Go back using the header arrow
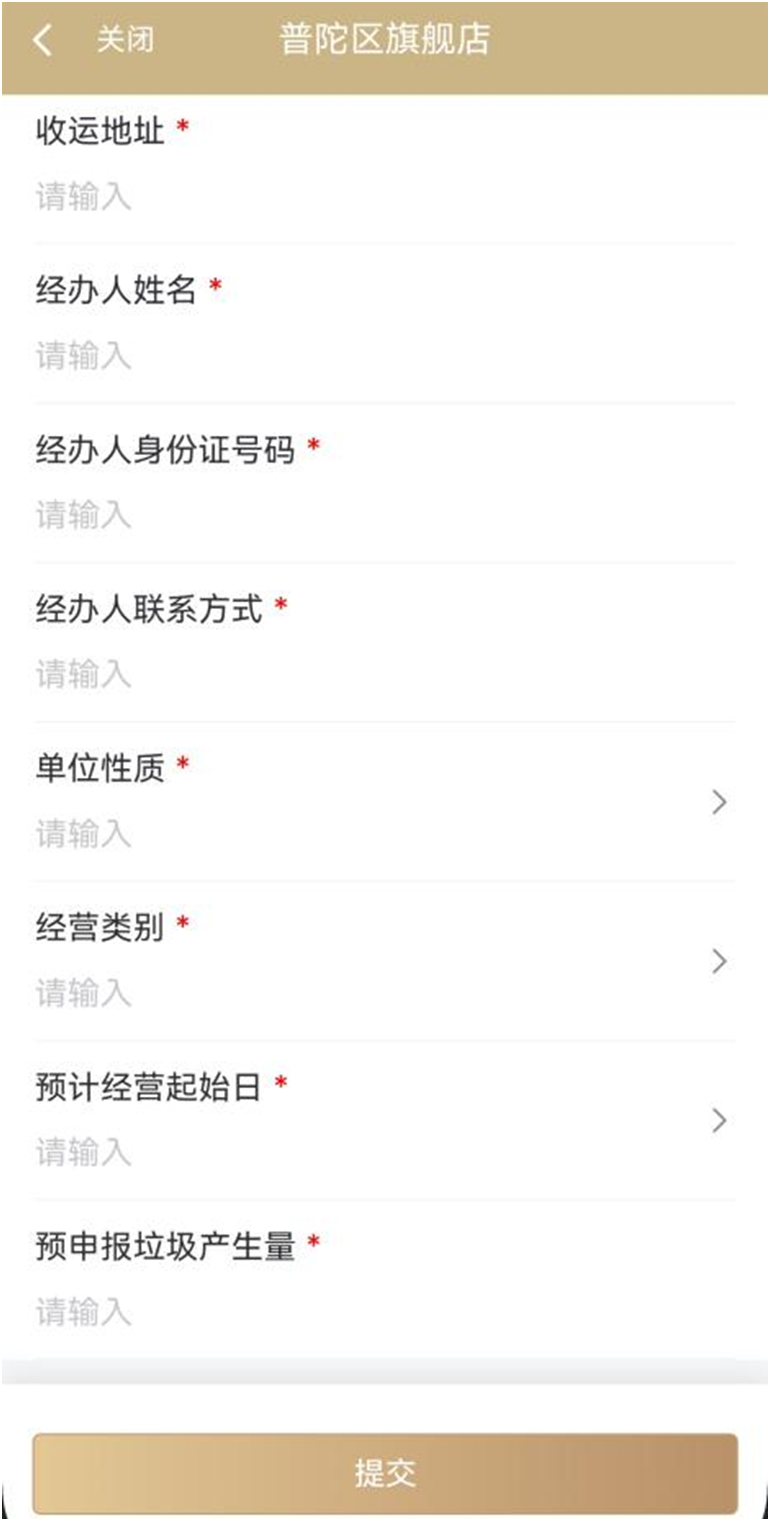This screenshot has width=770, height=1521. click(42, 41)
